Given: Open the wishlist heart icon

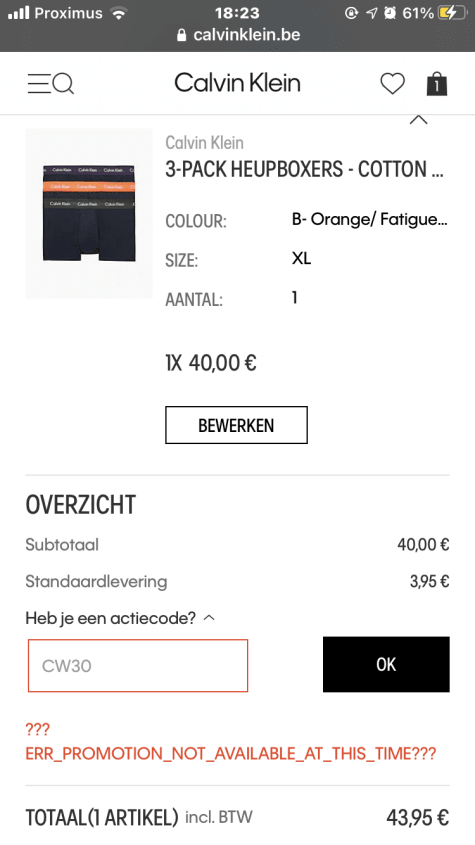Looking at the screenshot, I should pyautogui.click(x=393, y=84).
